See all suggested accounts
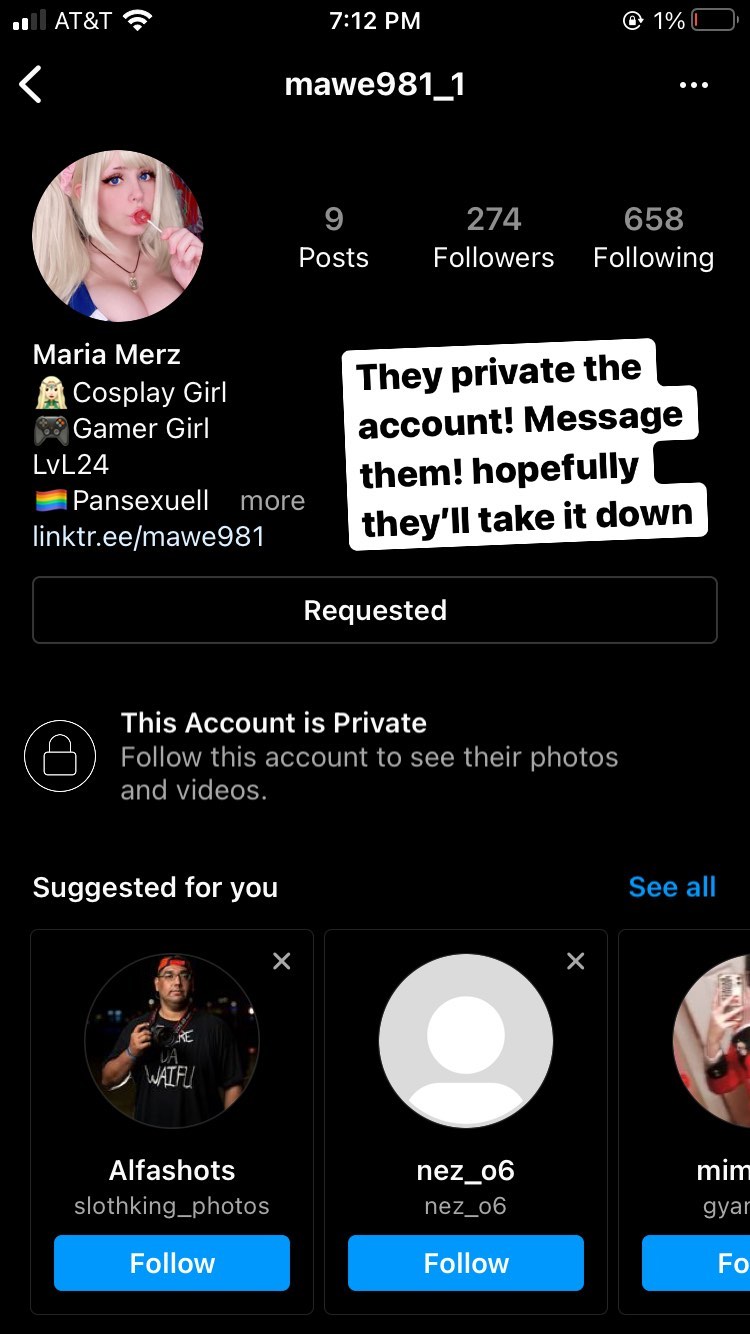 click(672, 887)
